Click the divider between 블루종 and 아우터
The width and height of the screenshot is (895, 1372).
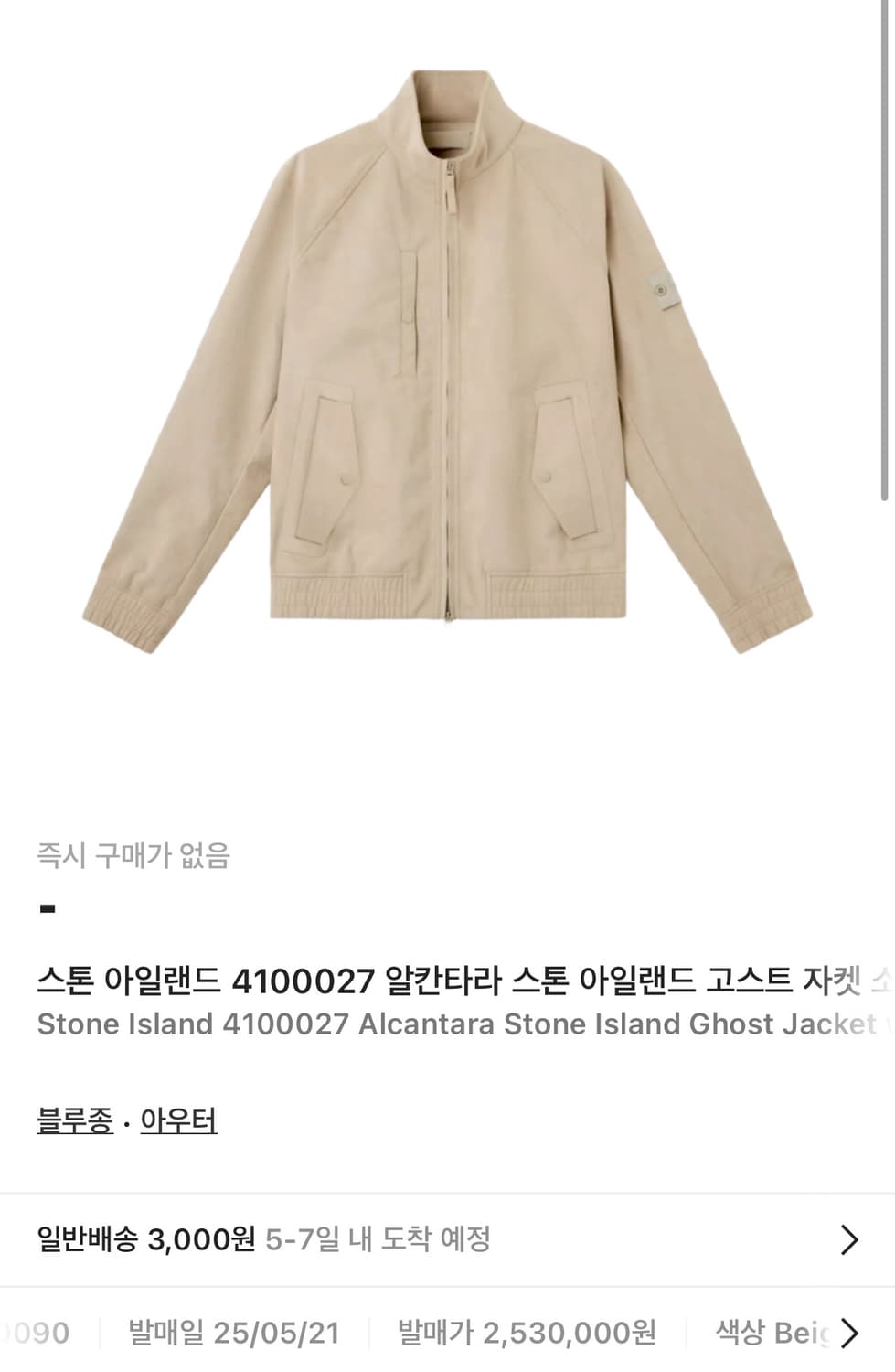click(127, 1120)
